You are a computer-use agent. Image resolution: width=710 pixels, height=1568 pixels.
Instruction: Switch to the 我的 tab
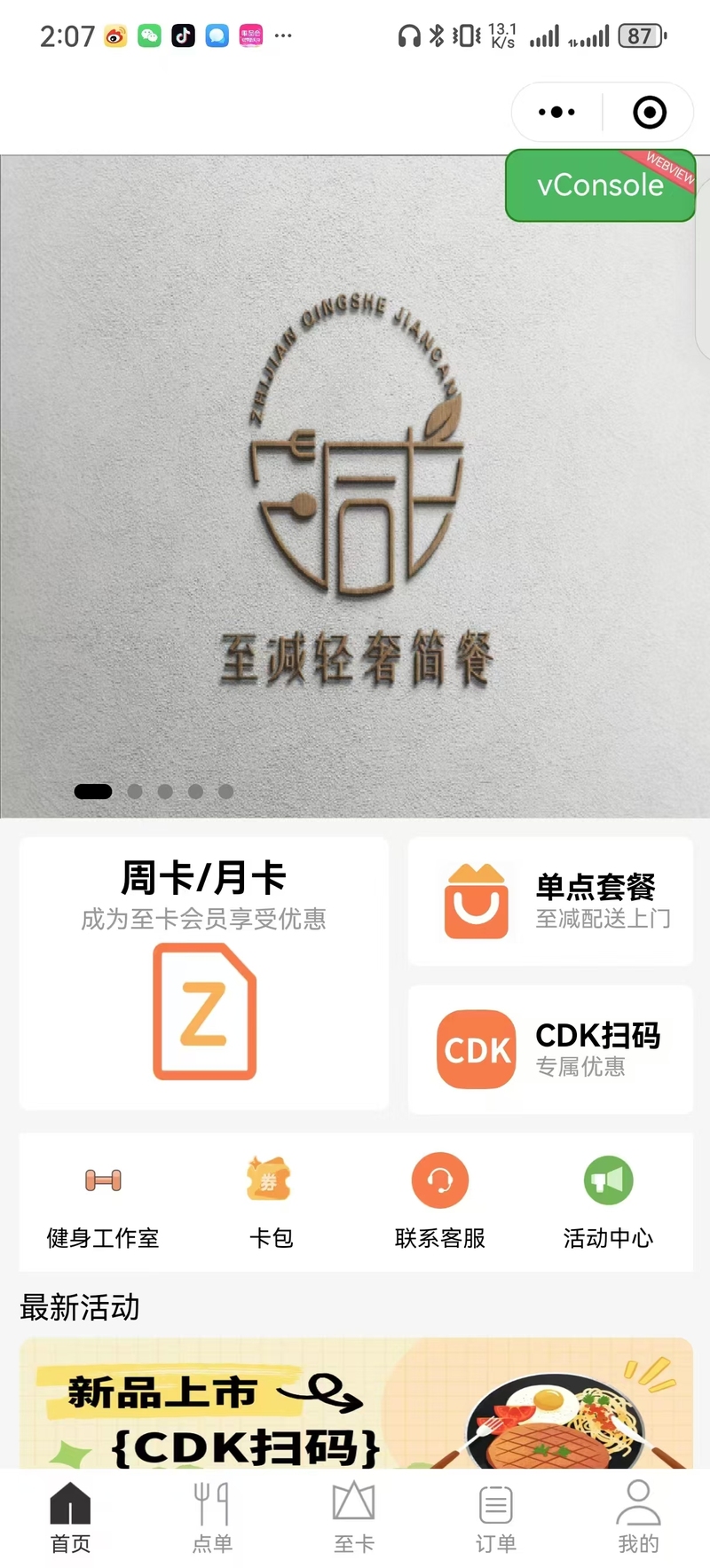pos(638,1517)
